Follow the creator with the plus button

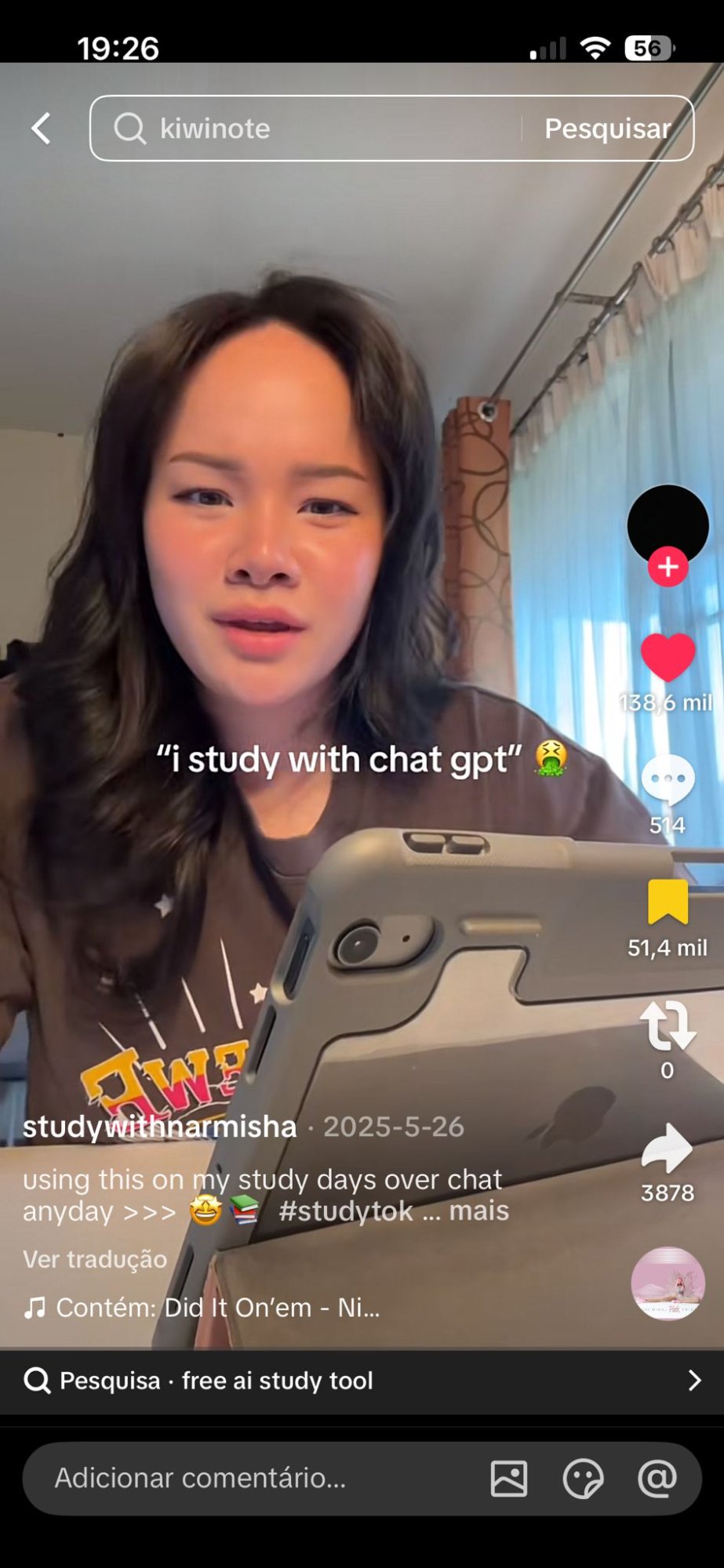(668, 567)
